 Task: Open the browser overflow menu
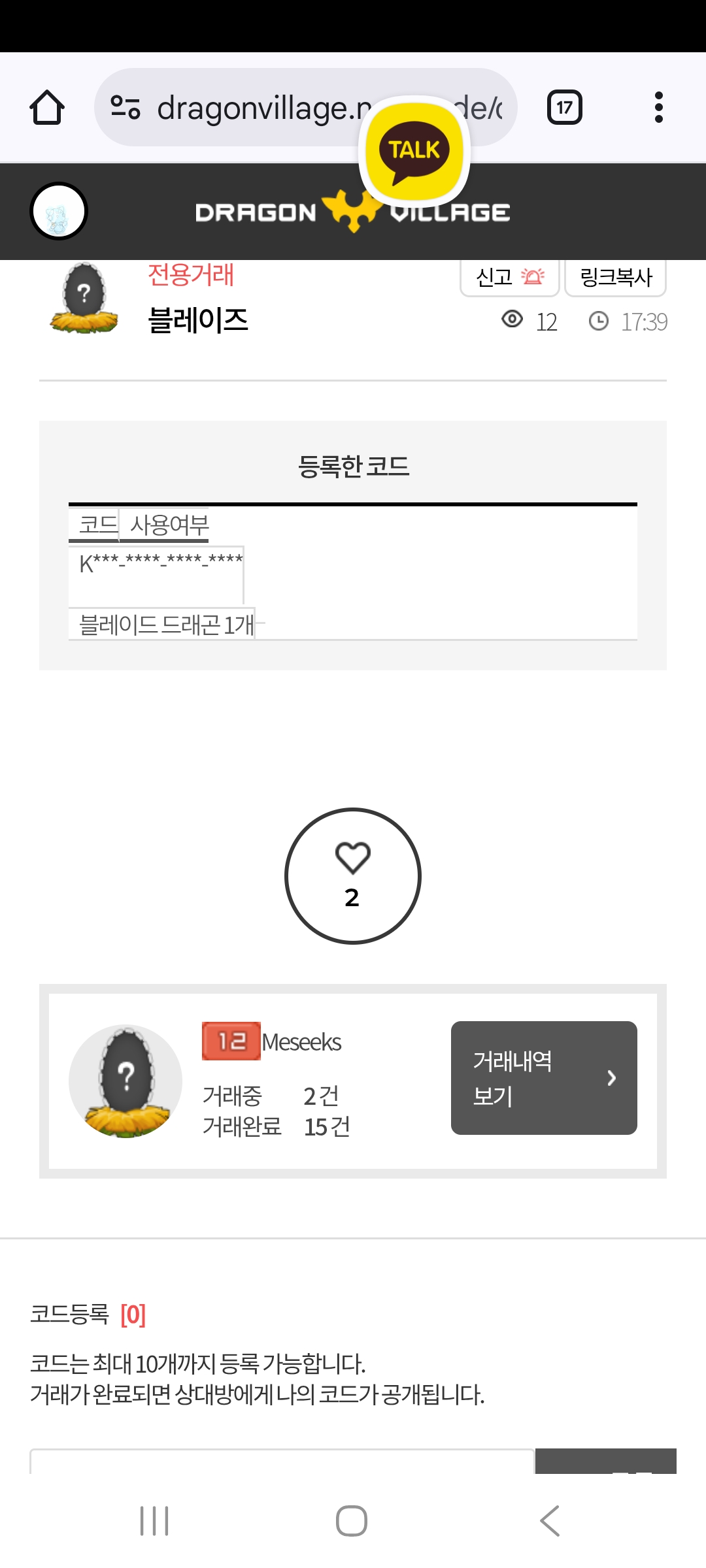click(658, 108)
